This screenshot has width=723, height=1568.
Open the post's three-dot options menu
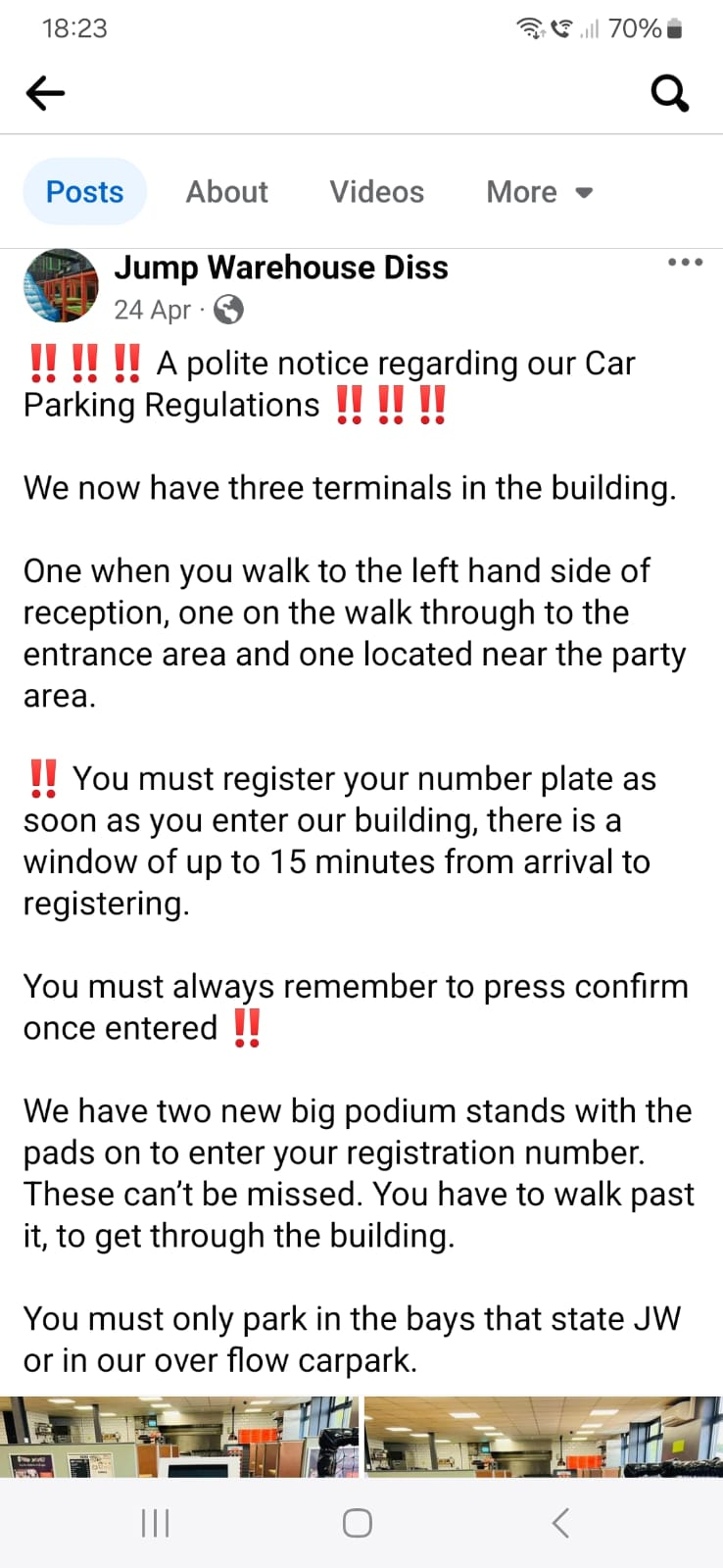[x=685, y=263]
